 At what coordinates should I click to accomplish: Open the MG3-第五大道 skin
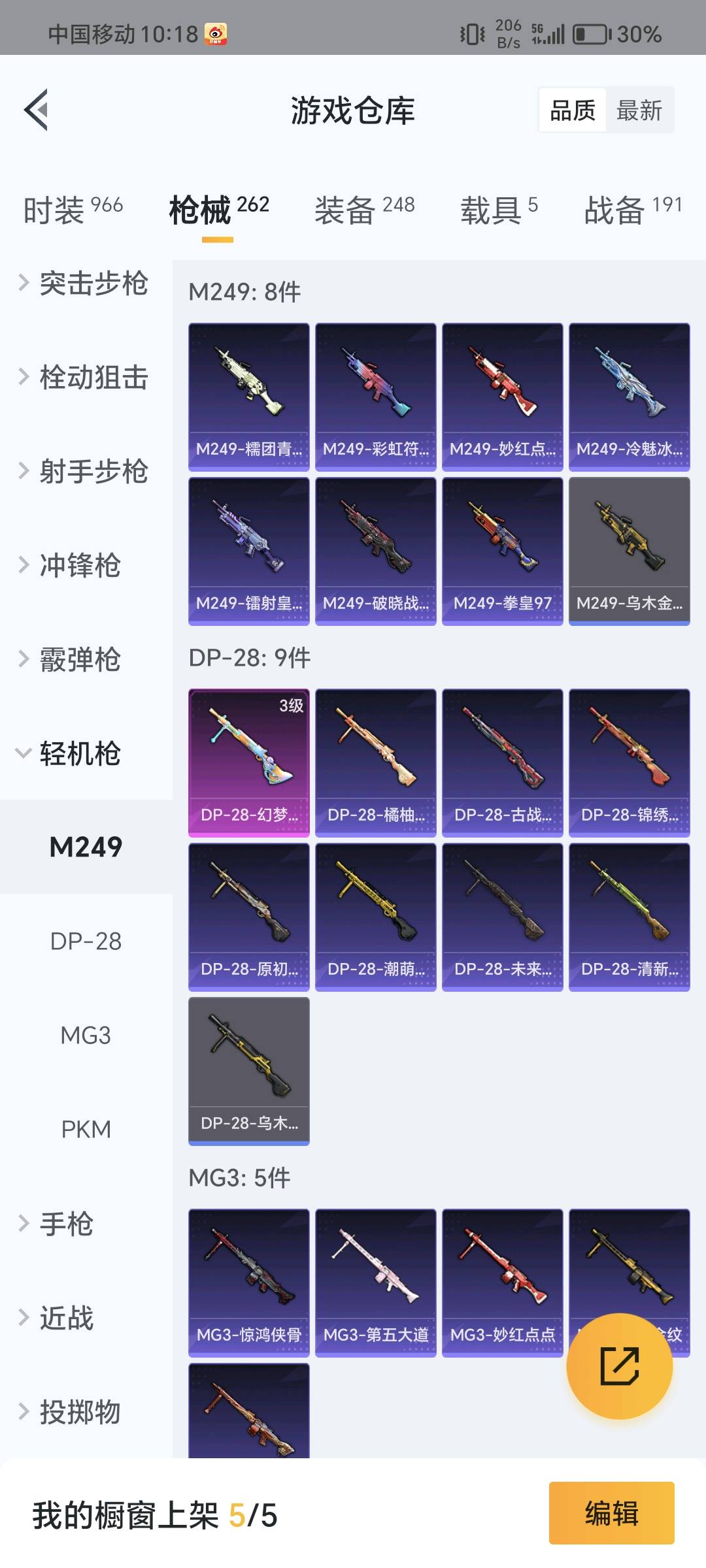point(375,1282)
